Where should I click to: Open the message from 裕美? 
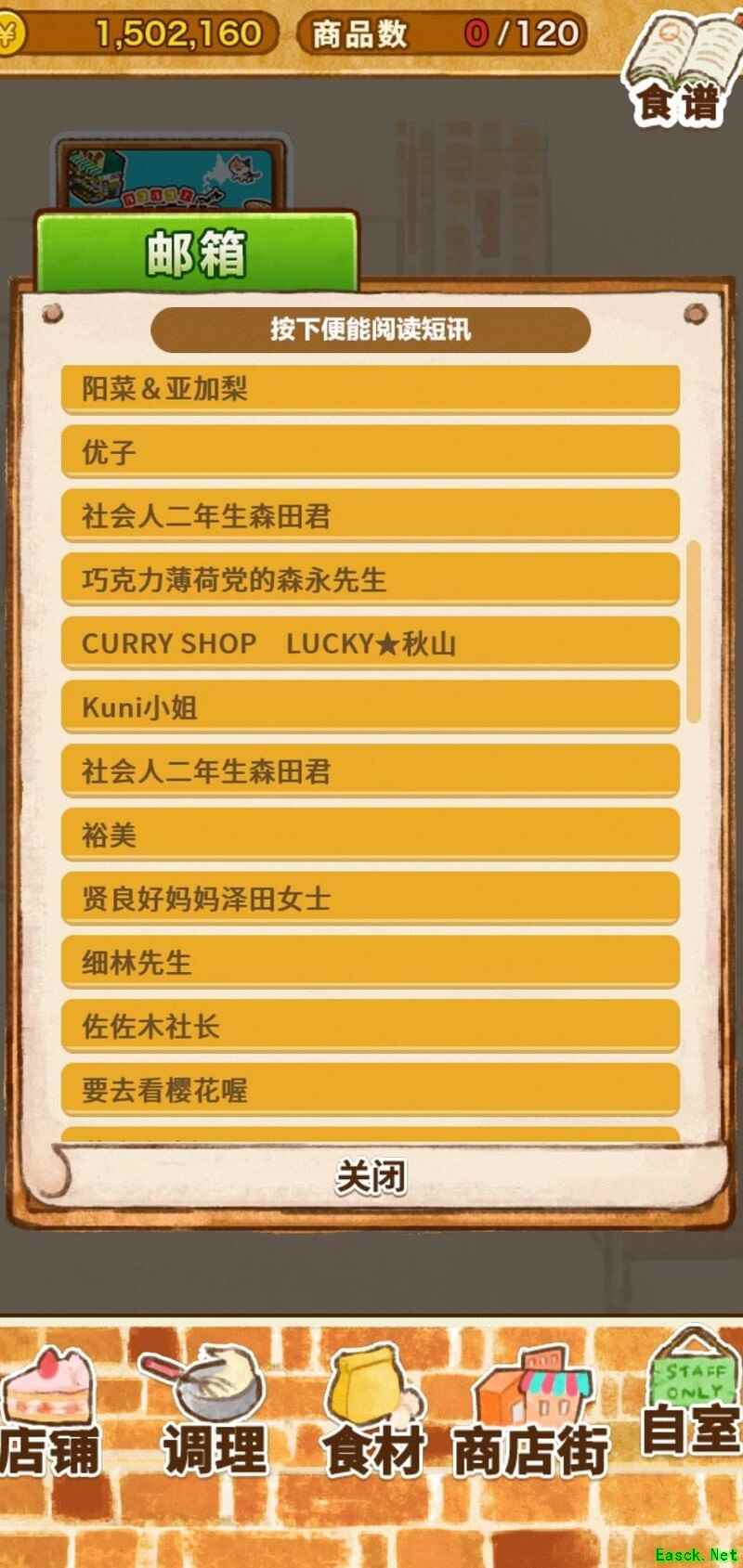tap(370, 835)
